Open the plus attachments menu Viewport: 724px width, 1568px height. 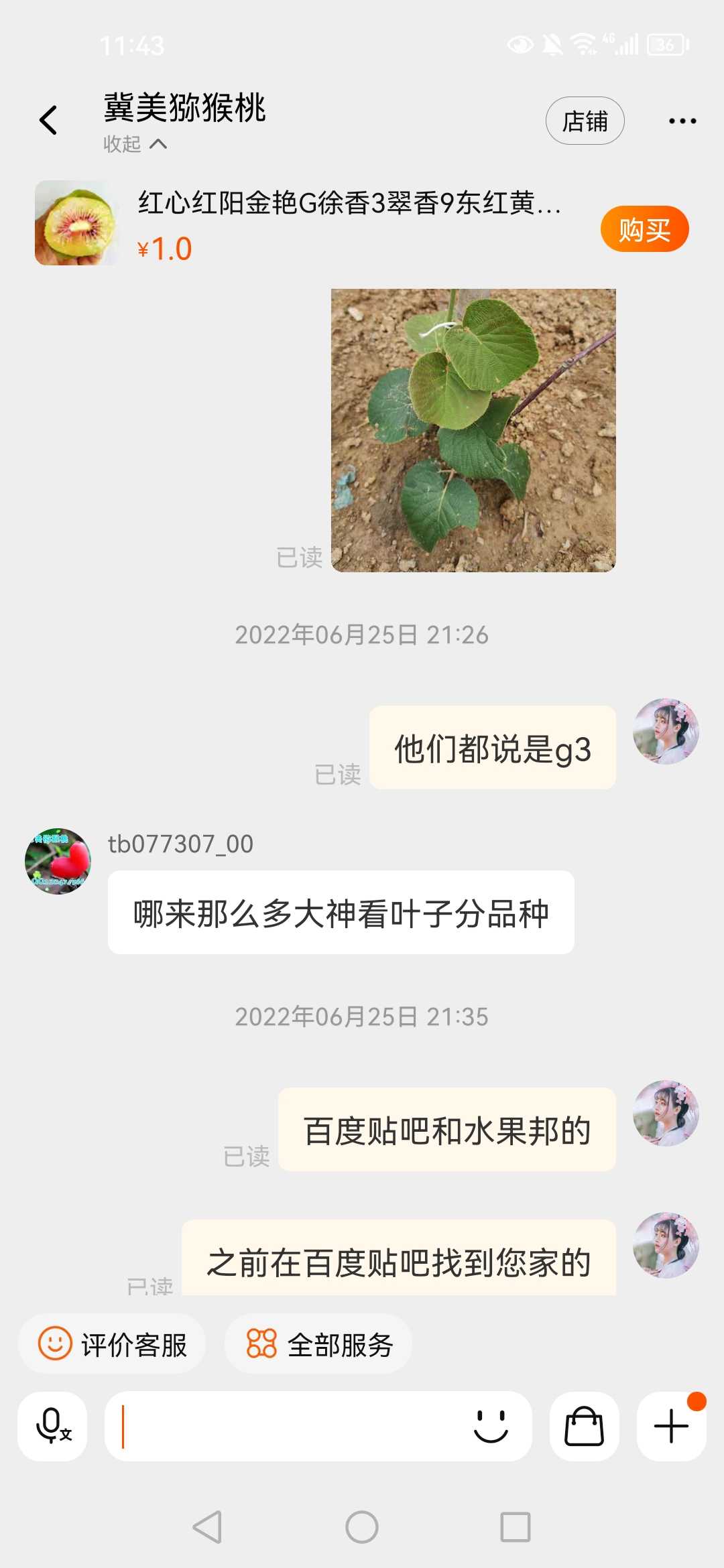pos(671,1426)
